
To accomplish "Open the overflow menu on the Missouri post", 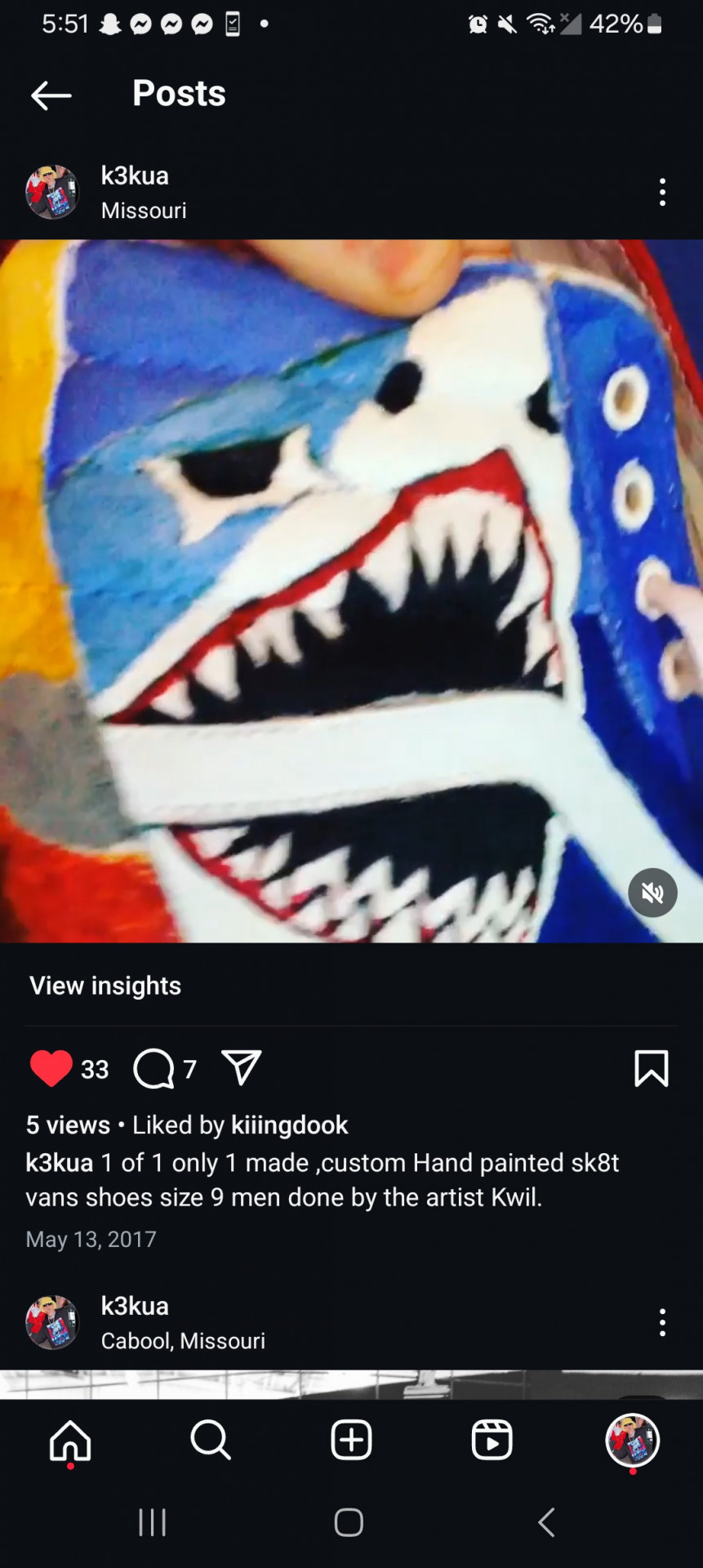I will point(662,193).
